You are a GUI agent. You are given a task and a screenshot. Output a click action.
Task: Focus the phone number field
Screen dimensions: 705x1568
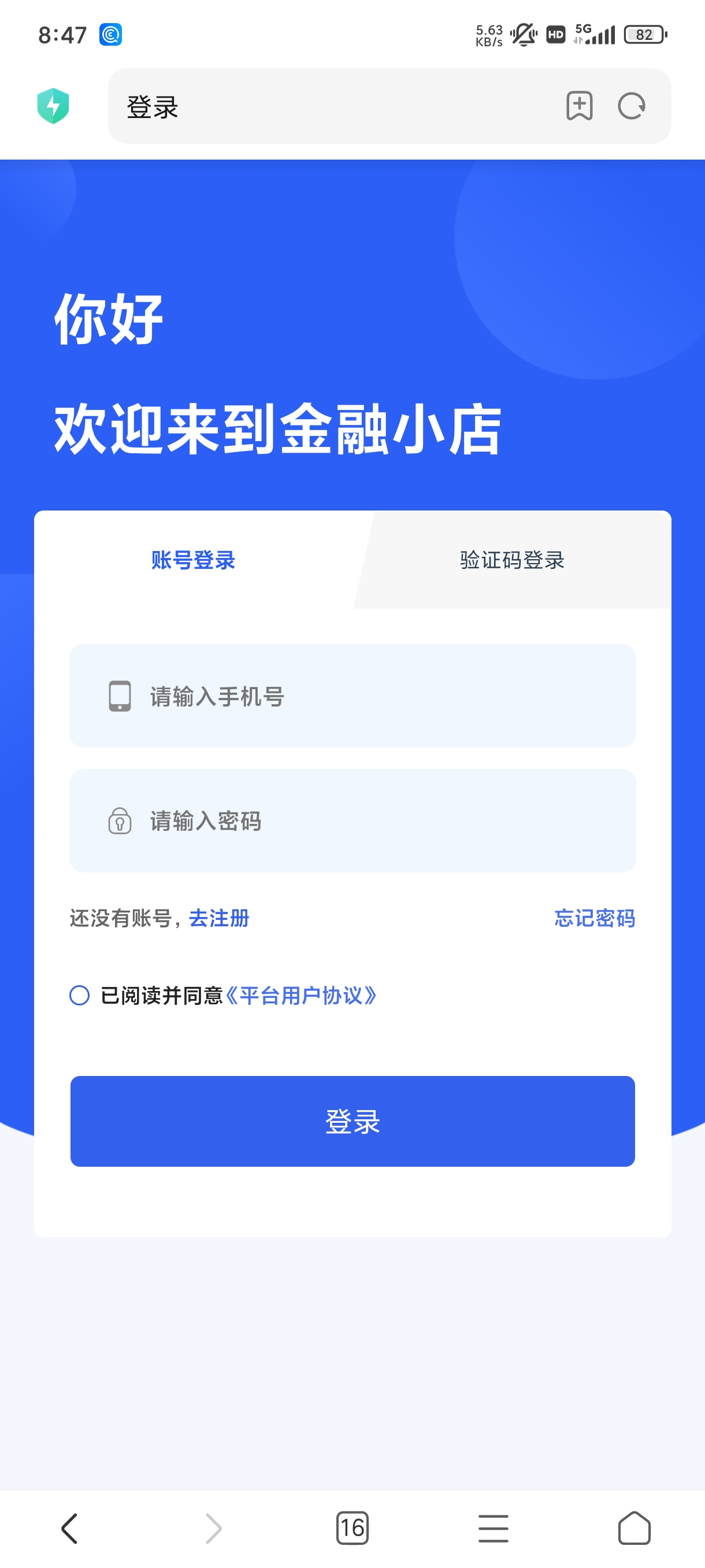point(353,696)
